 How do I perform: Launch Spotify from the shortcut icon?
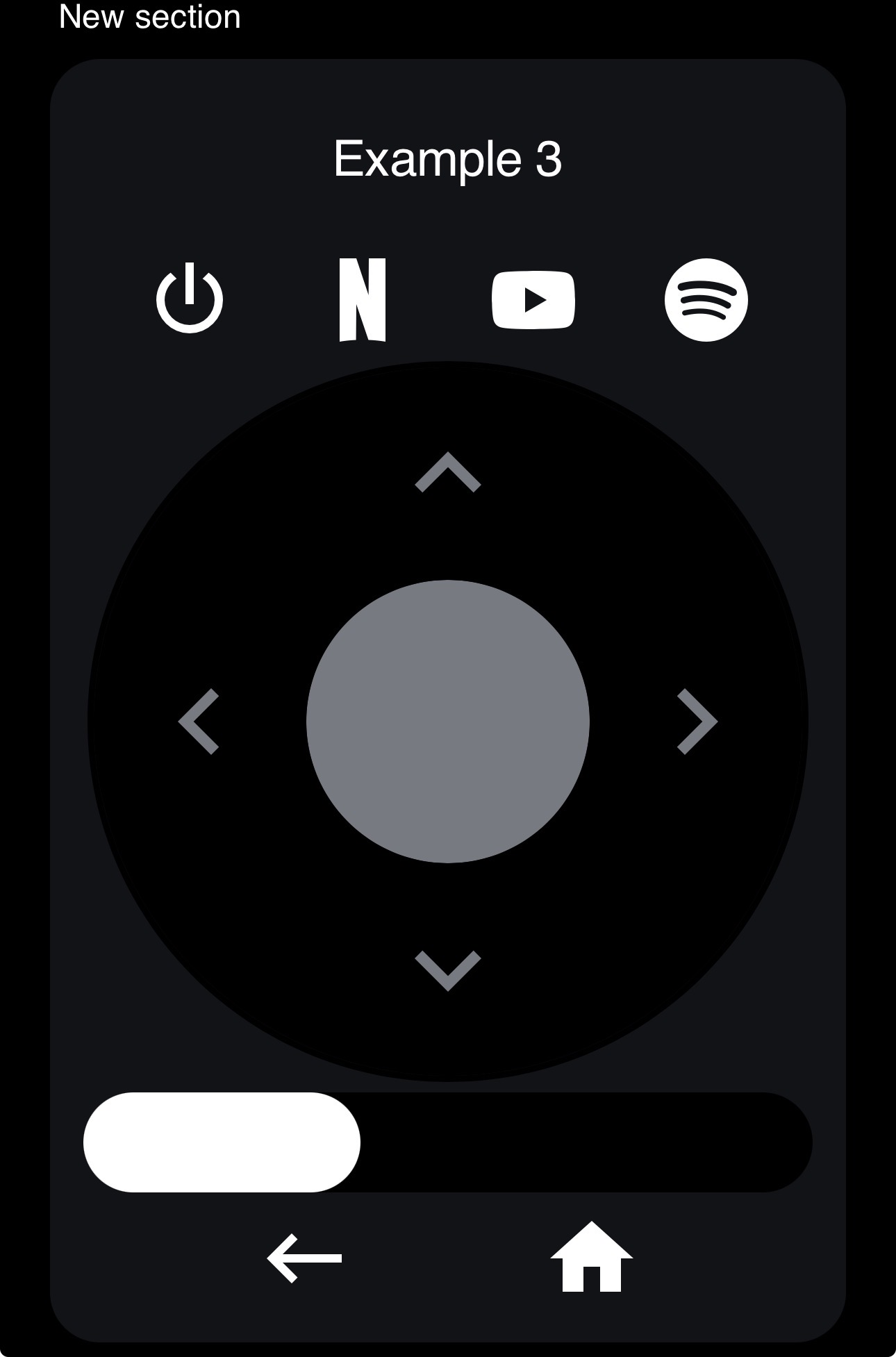[706, 300]
